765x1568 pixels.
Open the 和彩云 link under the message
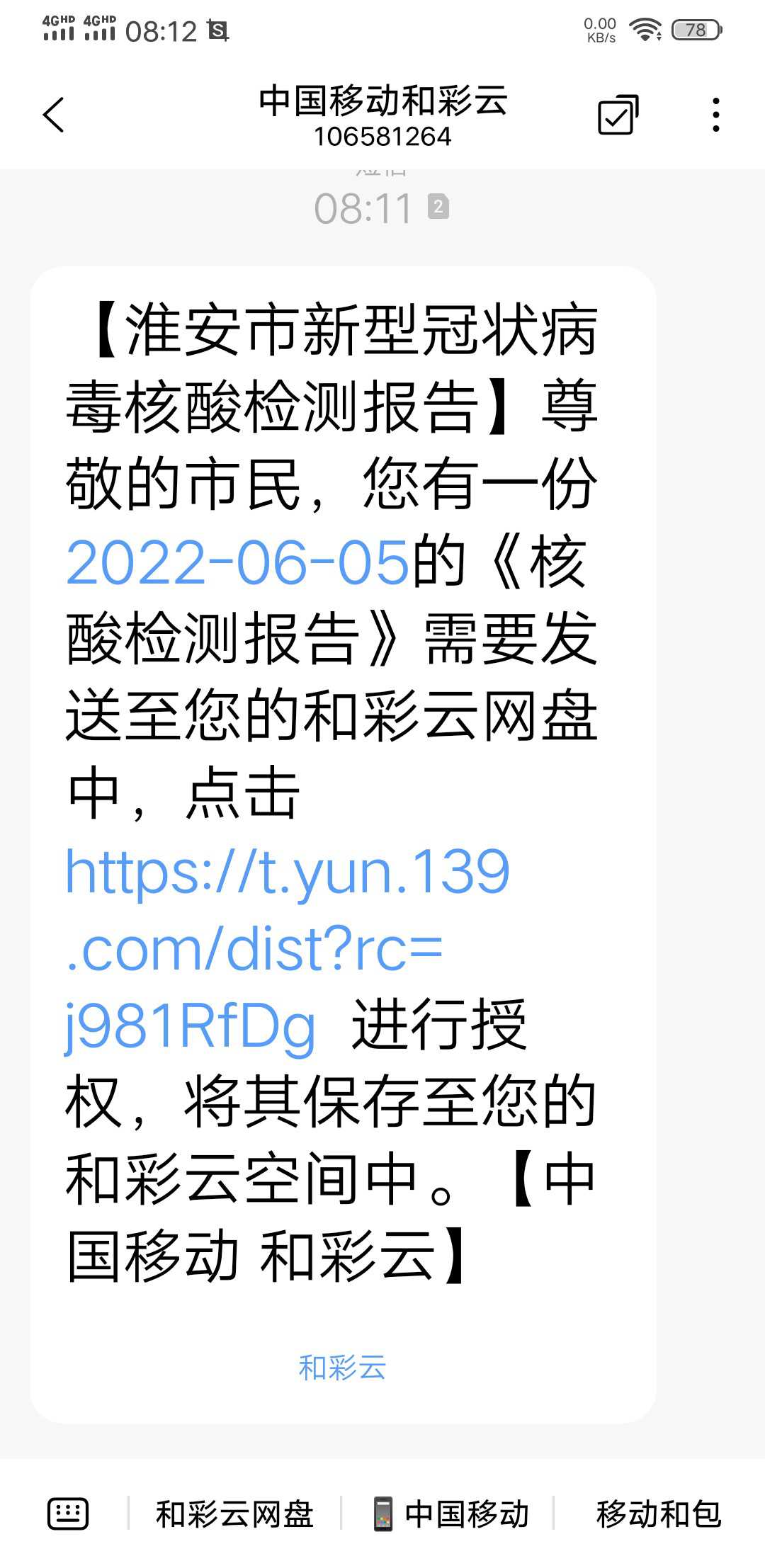point(342,1368)
